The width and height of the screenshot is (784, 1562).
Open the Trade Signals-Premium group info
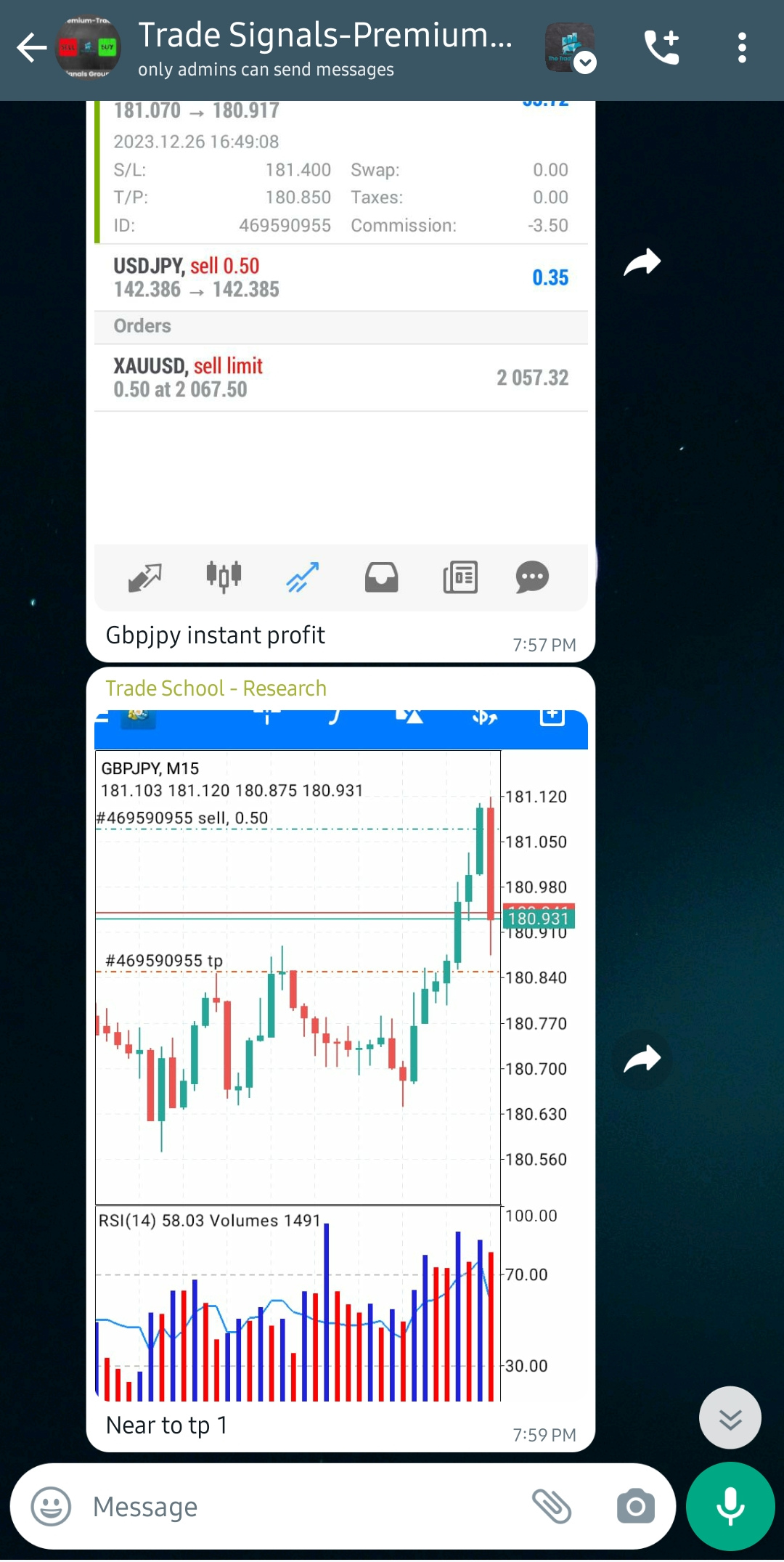click(324, 48)
